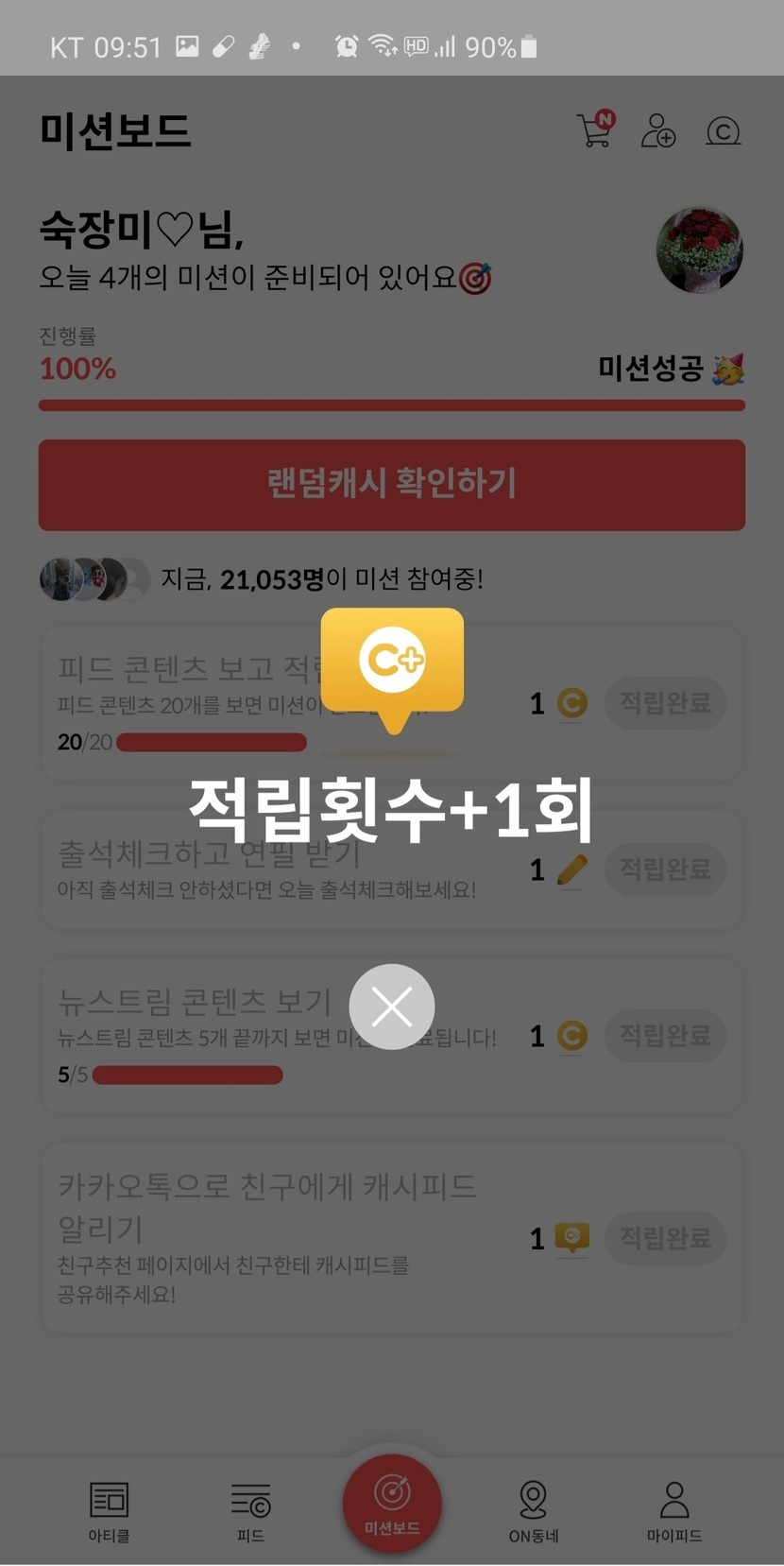Screen dimensions: 784x1566
Task: Open the profile picture
Action: tap(699, 250)
